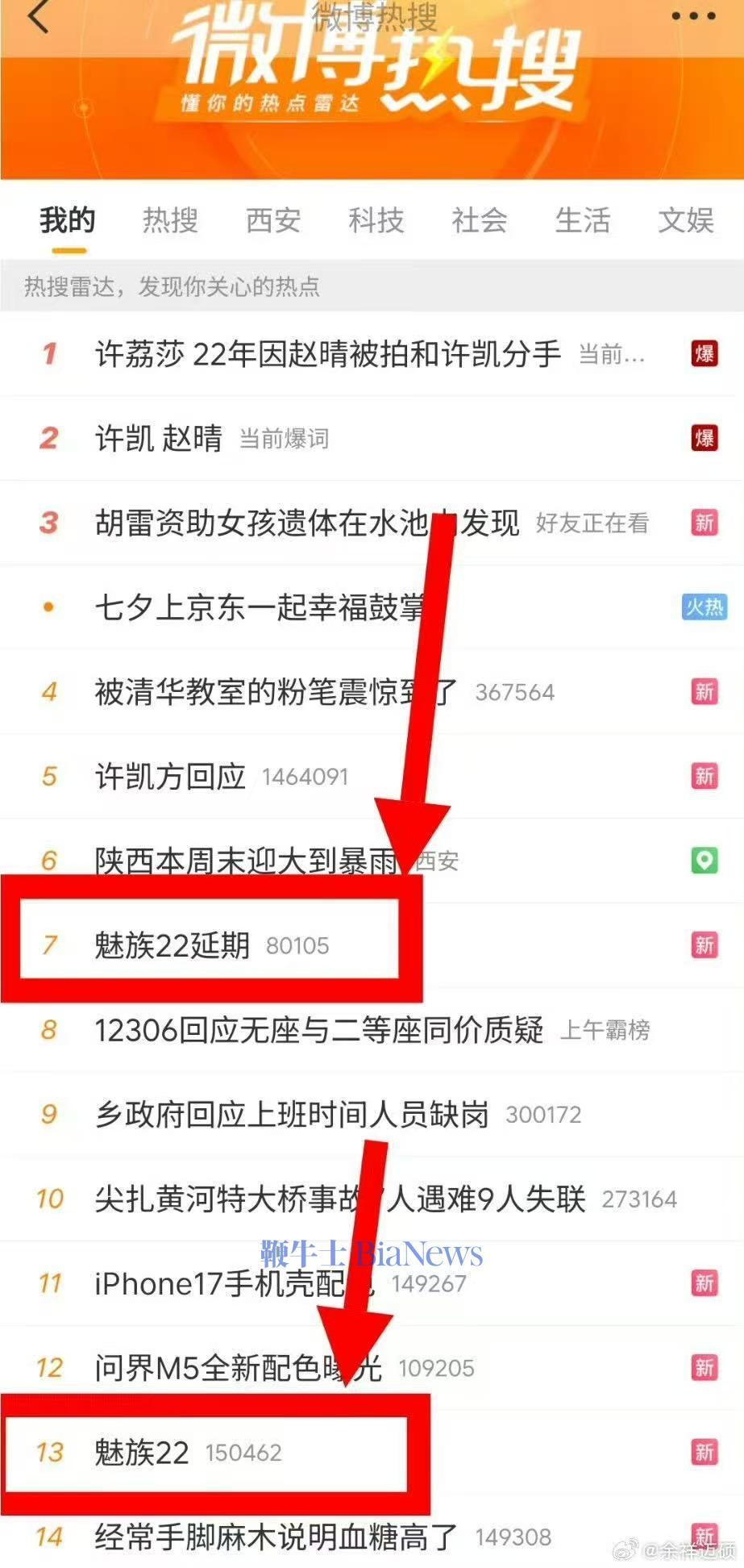Open the 魅族22 topic ranked 13
The width and height of the screenshot is (744, 1568).
click(x=142, y=1453)
